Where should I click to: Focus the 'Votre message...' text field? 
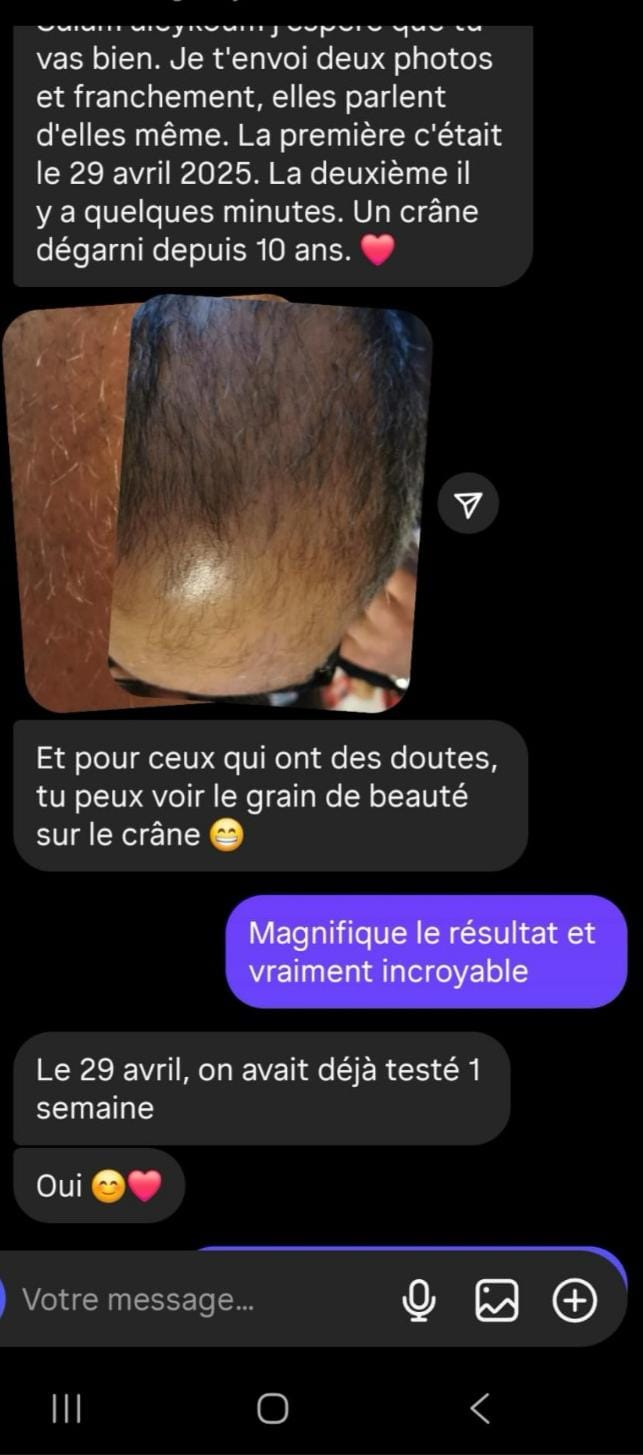(x=190, y=1300)
